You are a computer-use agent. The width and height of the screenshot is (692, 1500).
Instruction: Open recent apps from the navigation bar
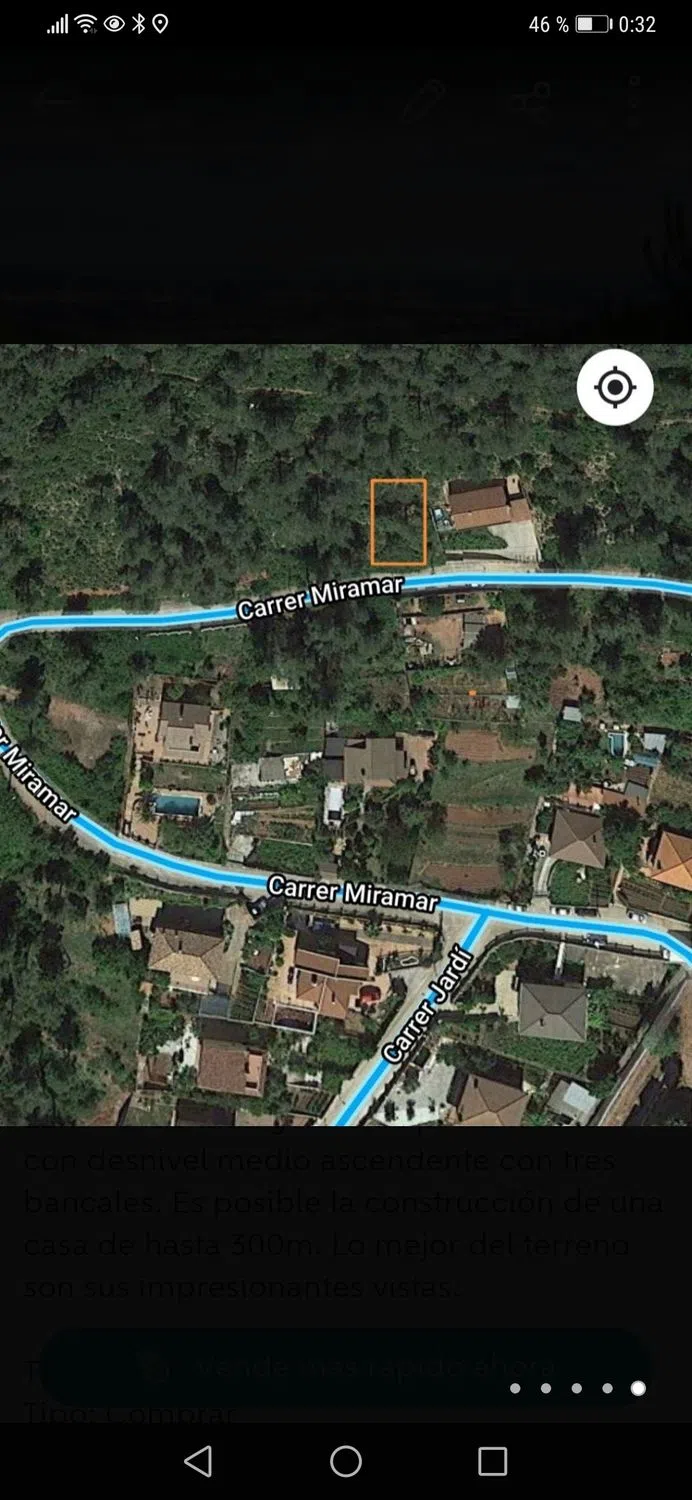(492, 1461)
